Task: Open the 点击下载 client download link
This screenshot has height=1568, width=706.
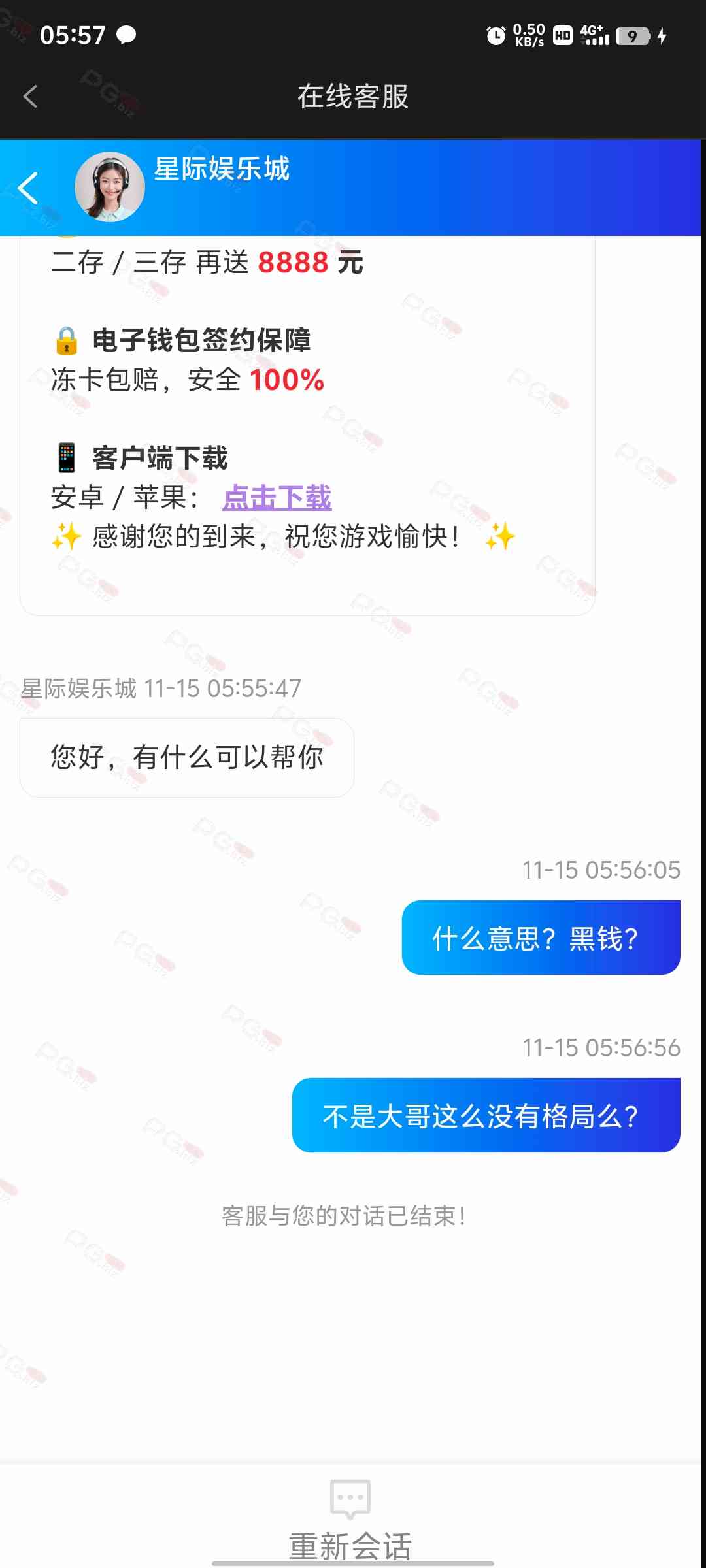Action: coord(277,498)
